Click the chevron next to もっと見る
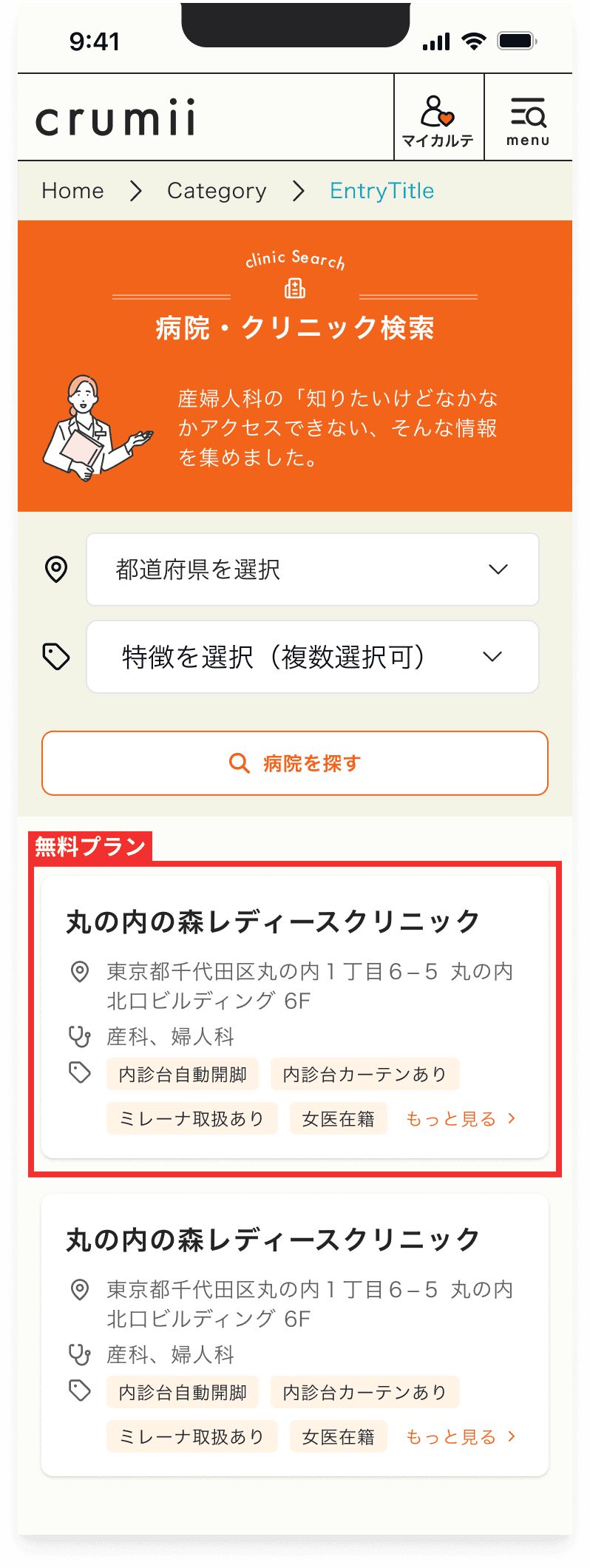This screenshot has height=1568, width=590. coord(511,1118)
